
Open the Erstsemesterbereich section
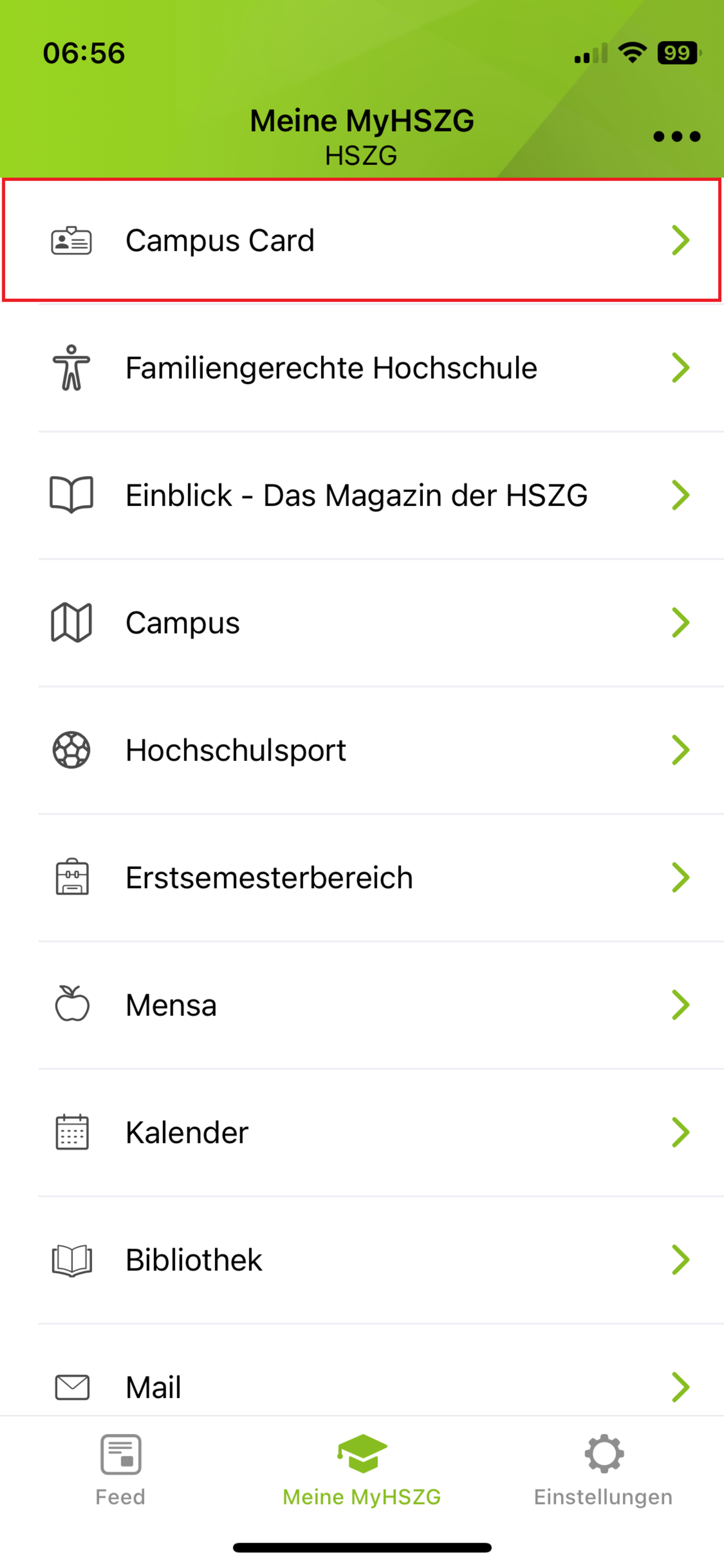click(x=361, y=877)
